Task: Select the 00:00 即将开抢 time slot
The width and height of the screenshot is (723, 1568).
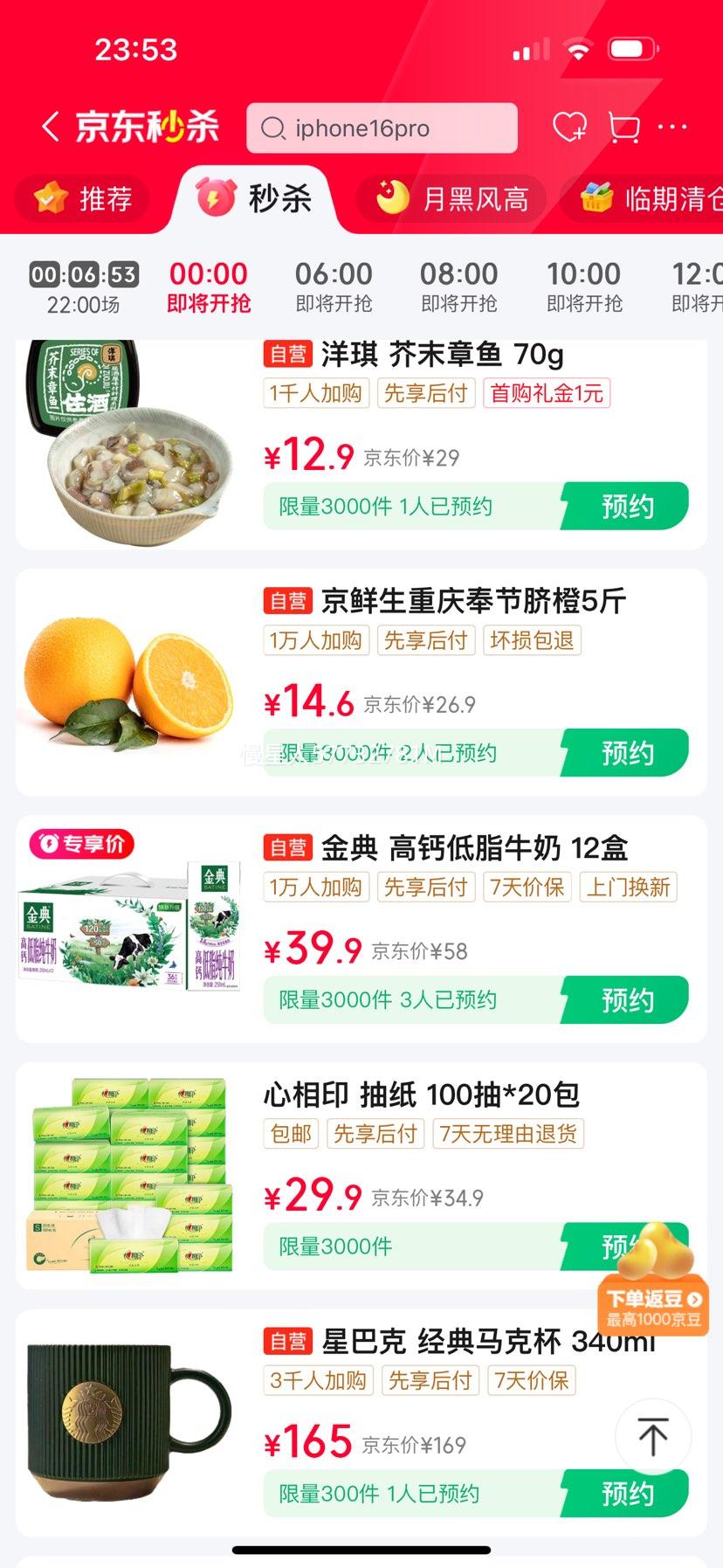Action: 209,287
